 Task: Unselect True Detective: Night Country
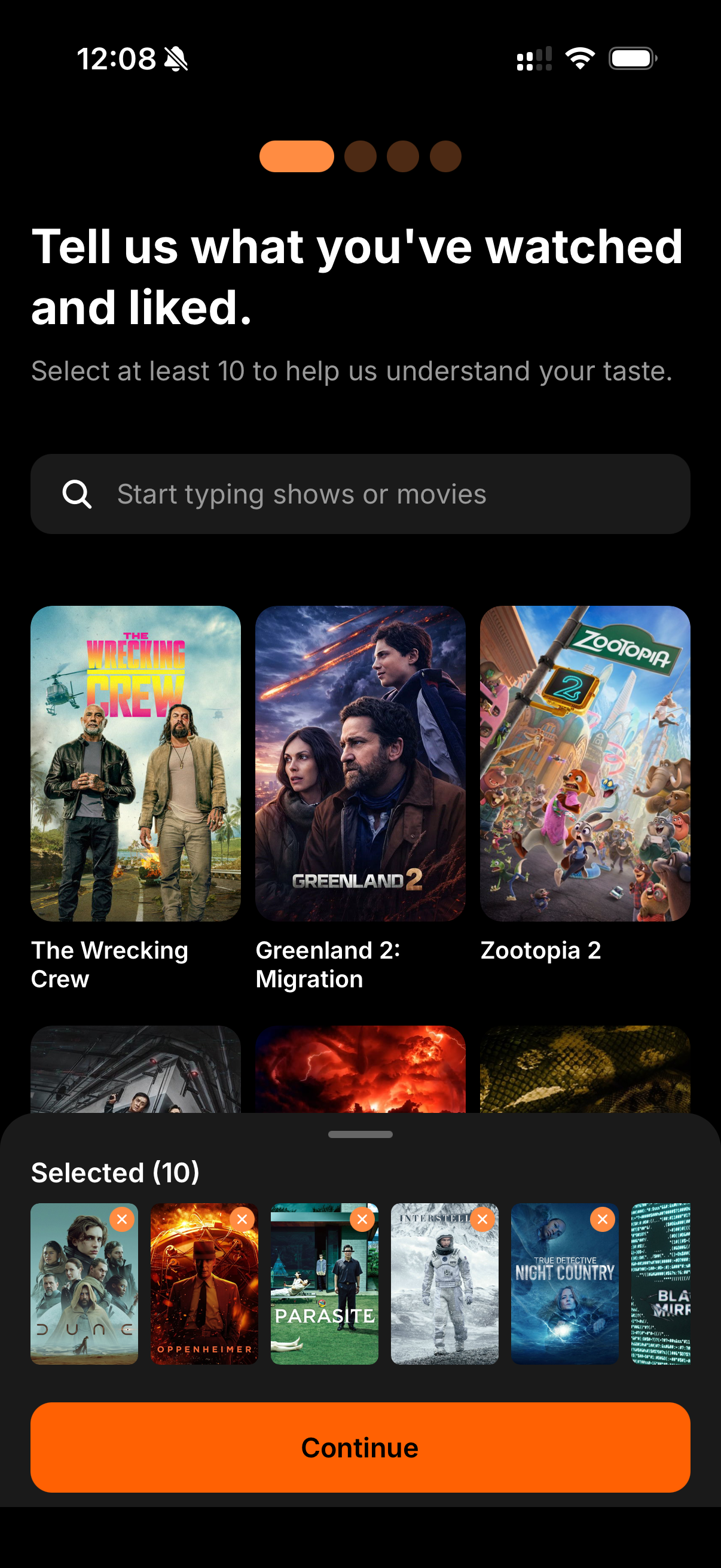(603, 1219)
